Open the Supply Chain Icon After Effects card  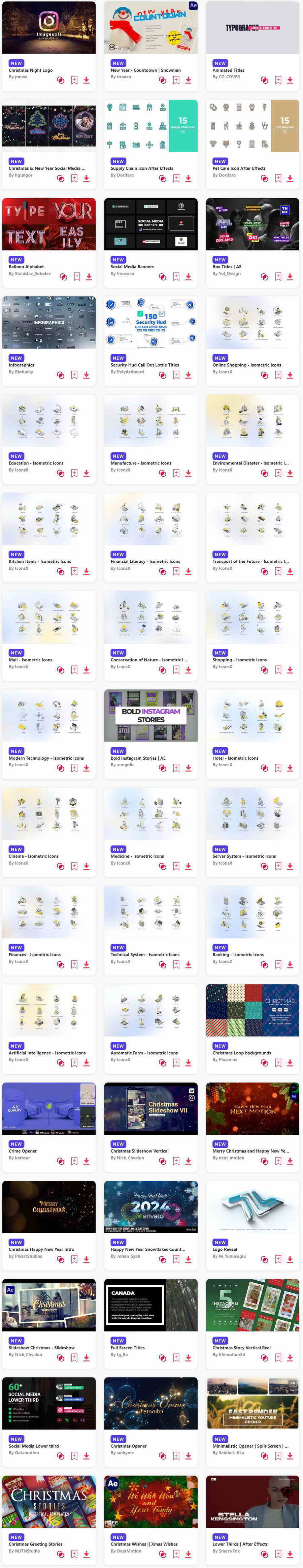[150, 126]
